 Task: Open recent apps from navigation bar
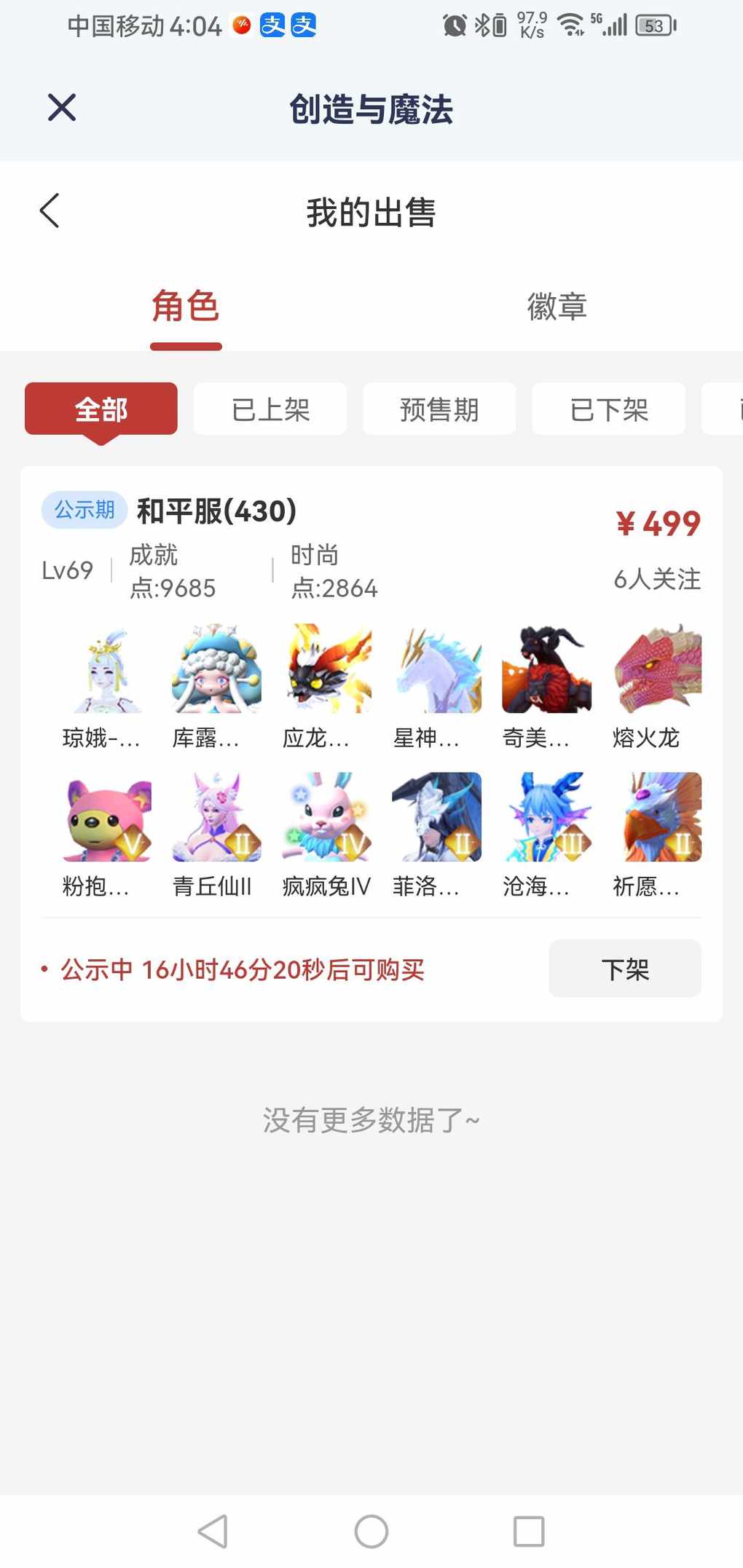529,1531
